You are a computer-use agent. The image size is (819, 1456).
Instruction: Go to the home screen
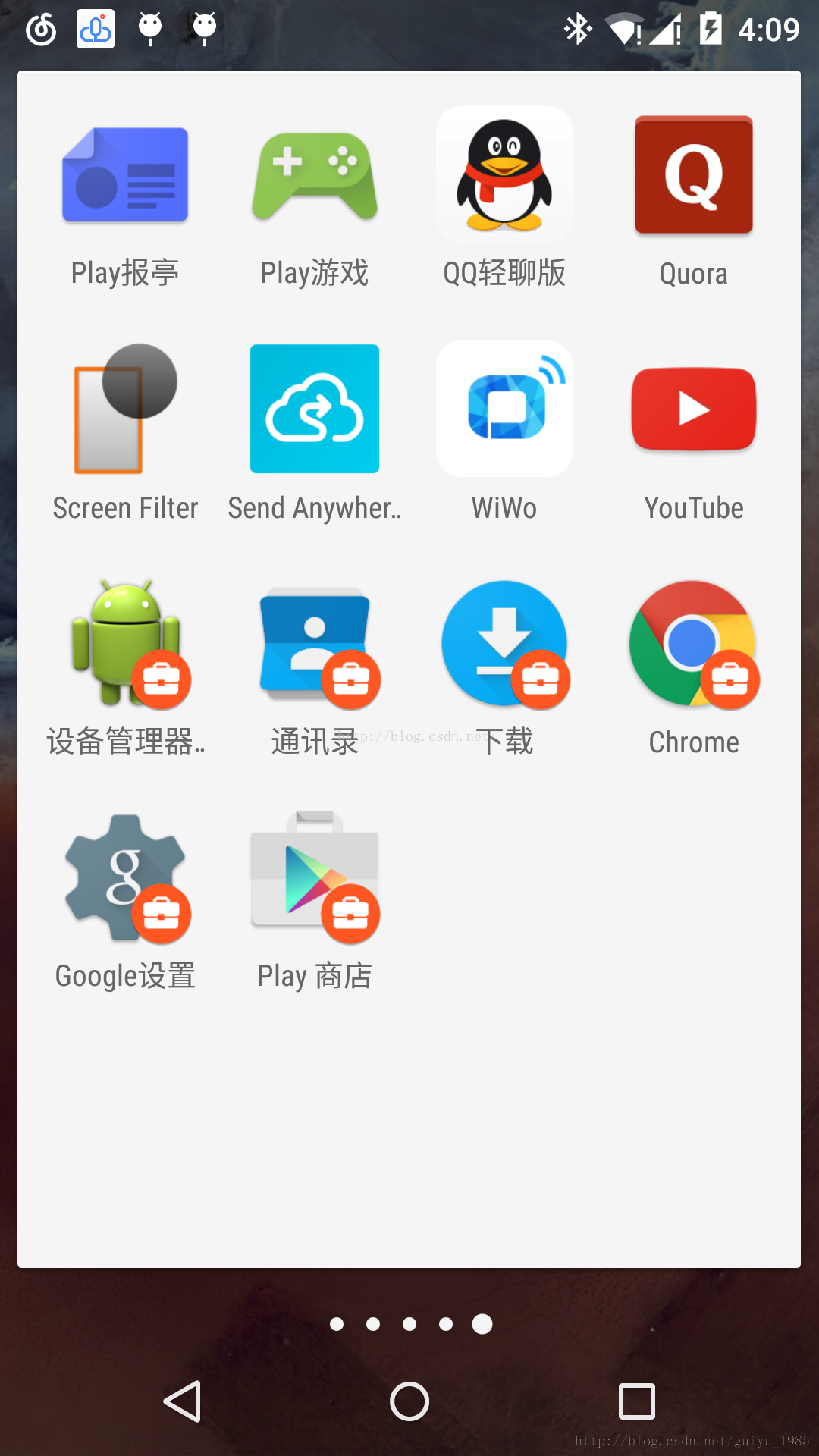409,1401
